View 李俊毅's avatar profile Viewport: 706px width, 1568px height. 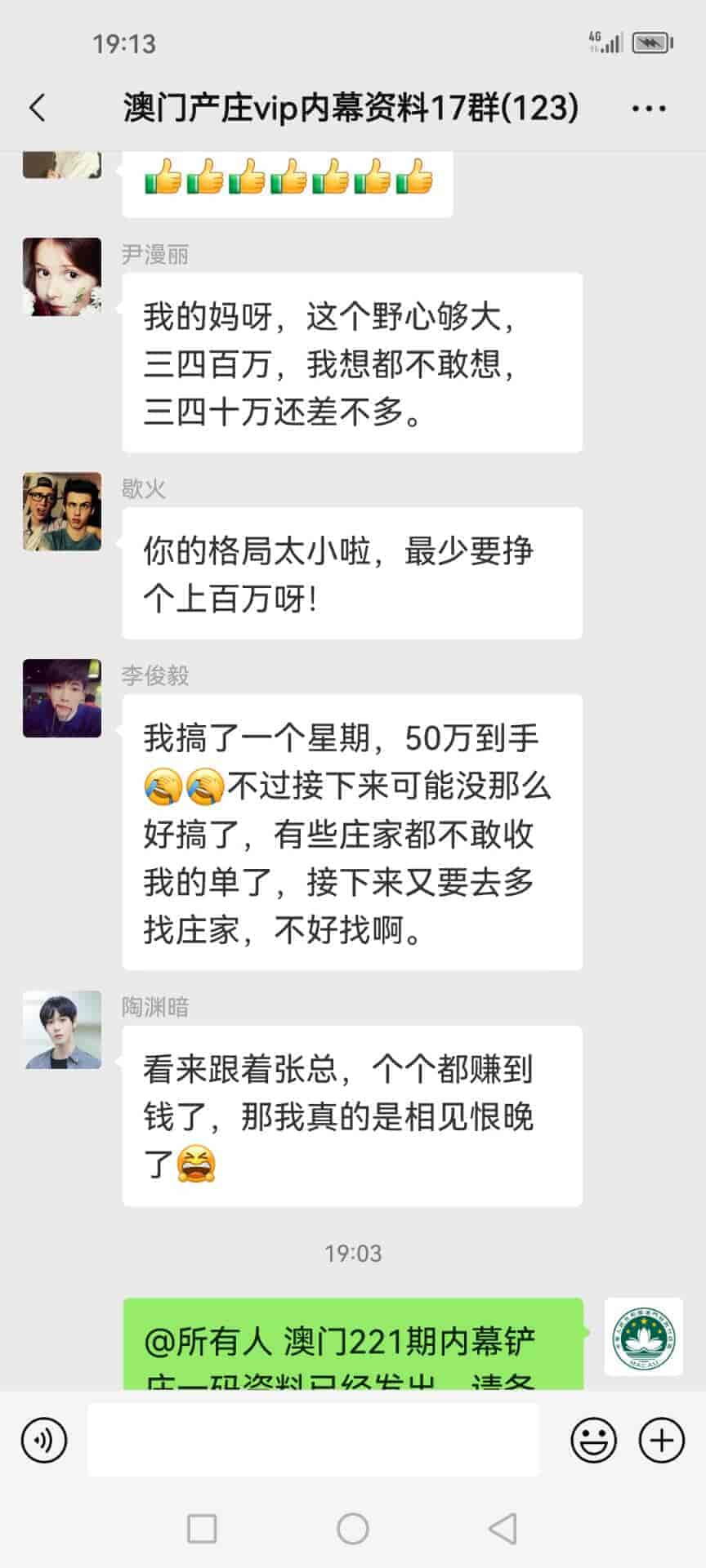(62, 698)
